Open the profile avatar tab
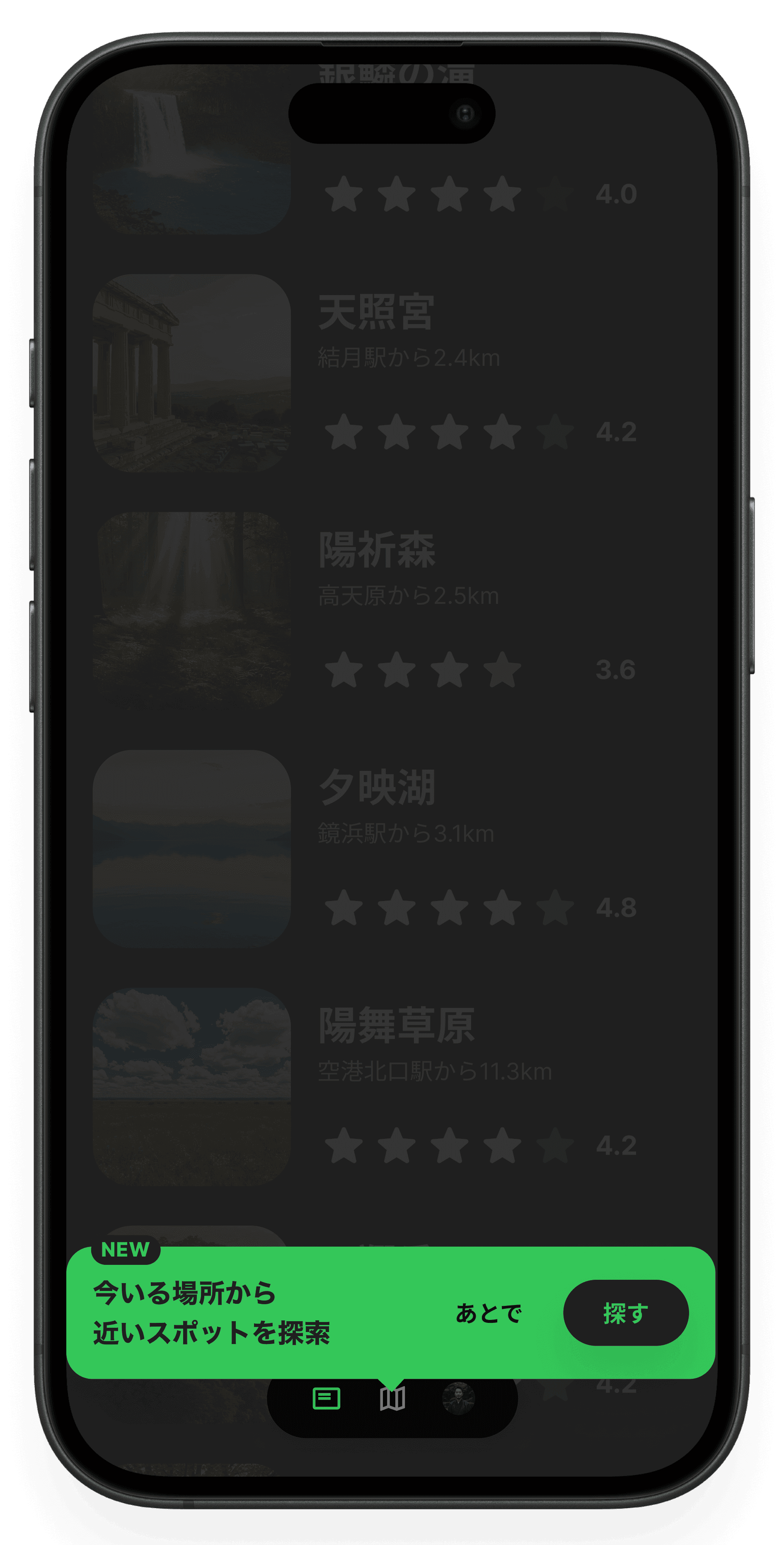The width and height of the screenshot is (784, 1545). 458,1399
